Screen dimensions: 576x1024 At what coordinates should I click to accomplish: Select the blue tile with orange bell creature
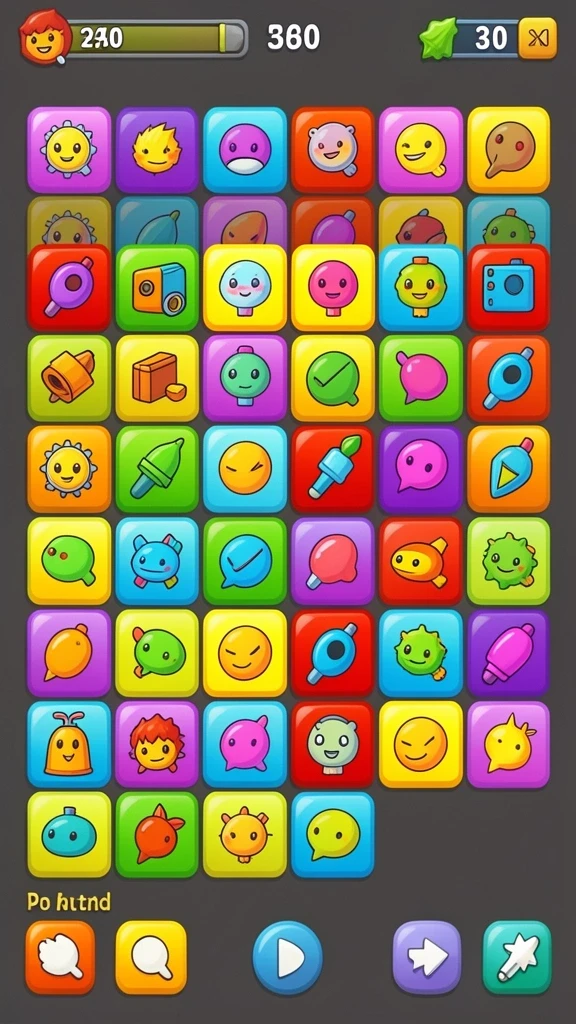point(69,744)
